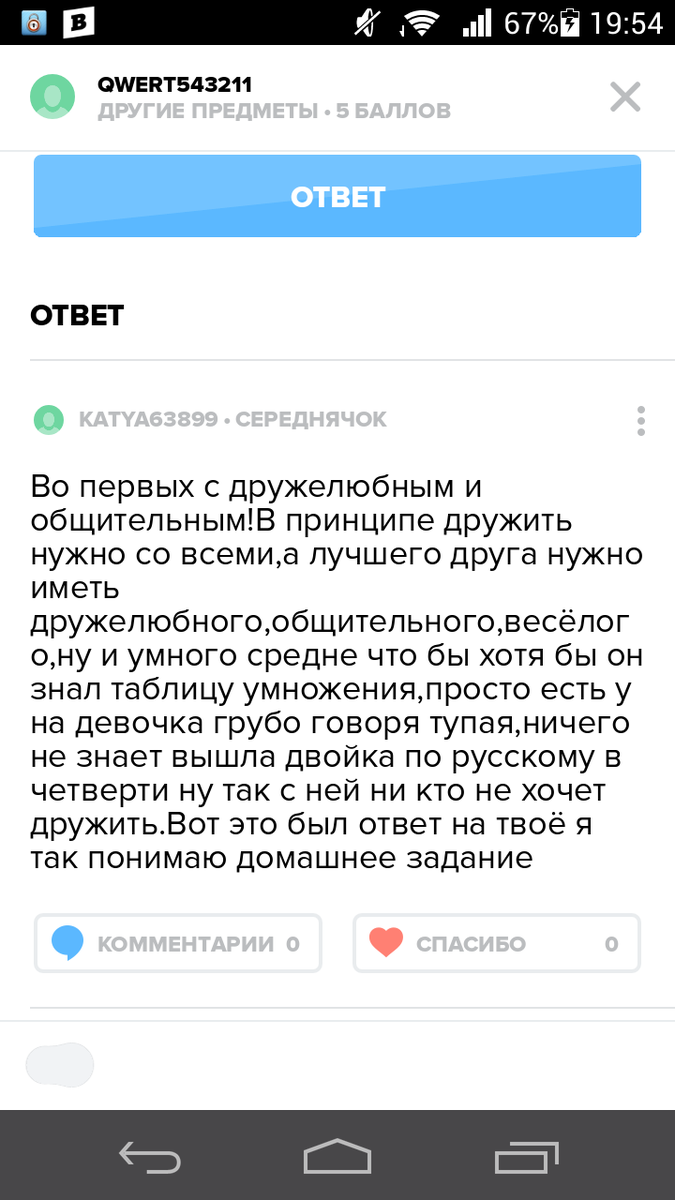The image size is (675, 1200).
Task: Say СПАСИБО for the answer
Action: 496,943
